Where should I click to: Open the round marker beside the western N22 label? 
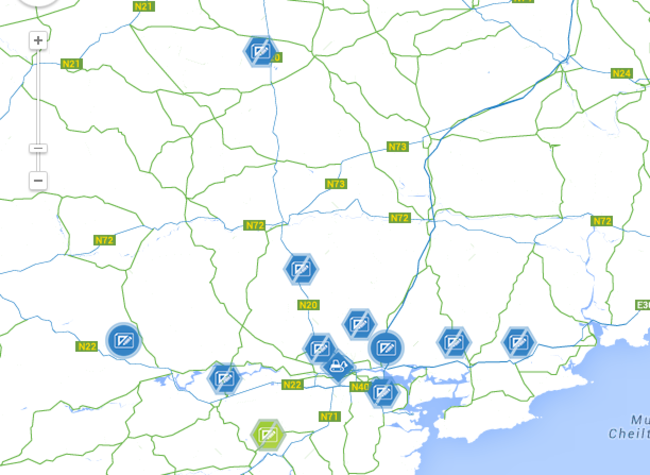point(124,340)
